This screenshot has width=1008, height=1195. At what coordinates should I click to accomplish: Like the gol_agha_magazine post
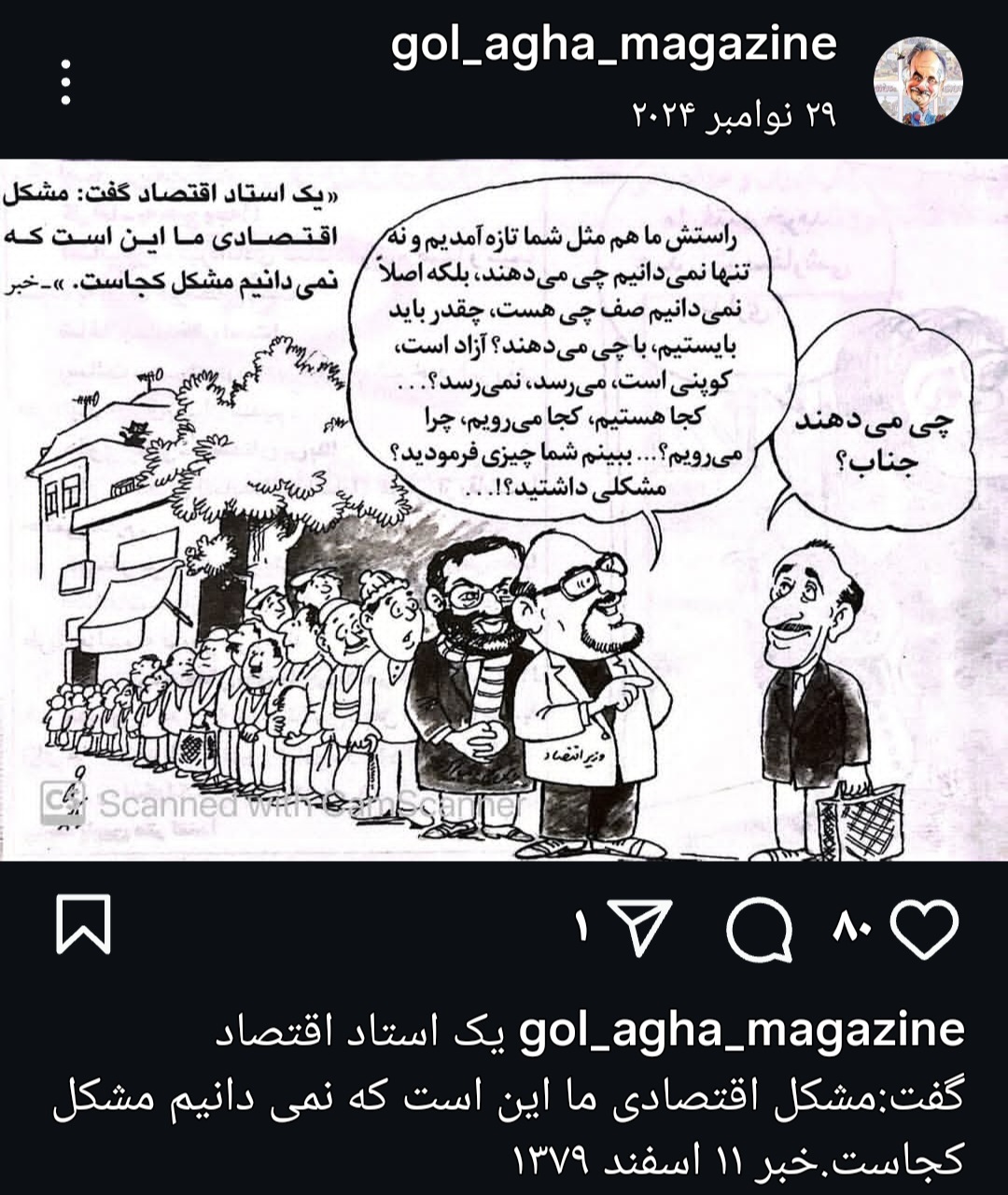click(924, 928)
